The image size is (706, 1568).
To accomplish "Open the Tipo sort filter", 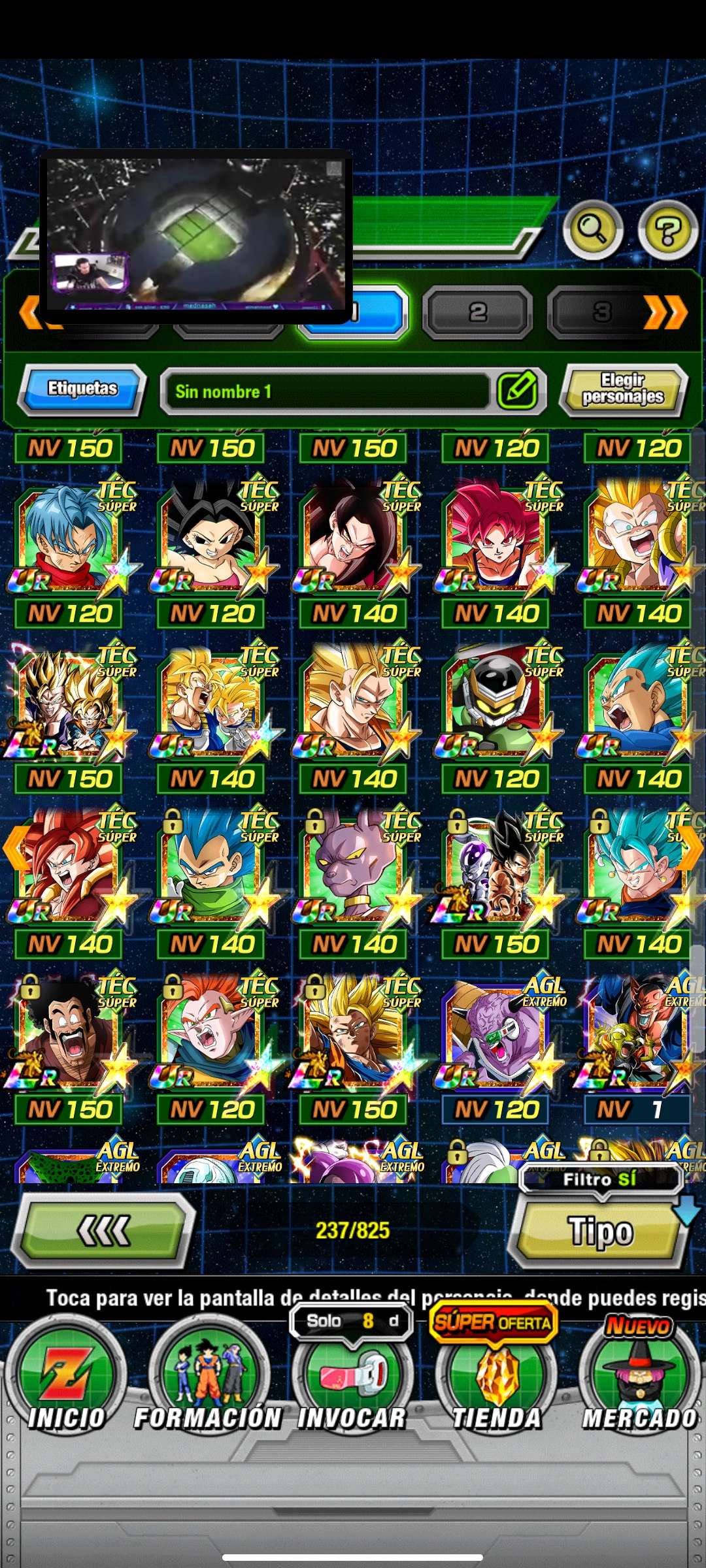I will (x=600, y=1232).
